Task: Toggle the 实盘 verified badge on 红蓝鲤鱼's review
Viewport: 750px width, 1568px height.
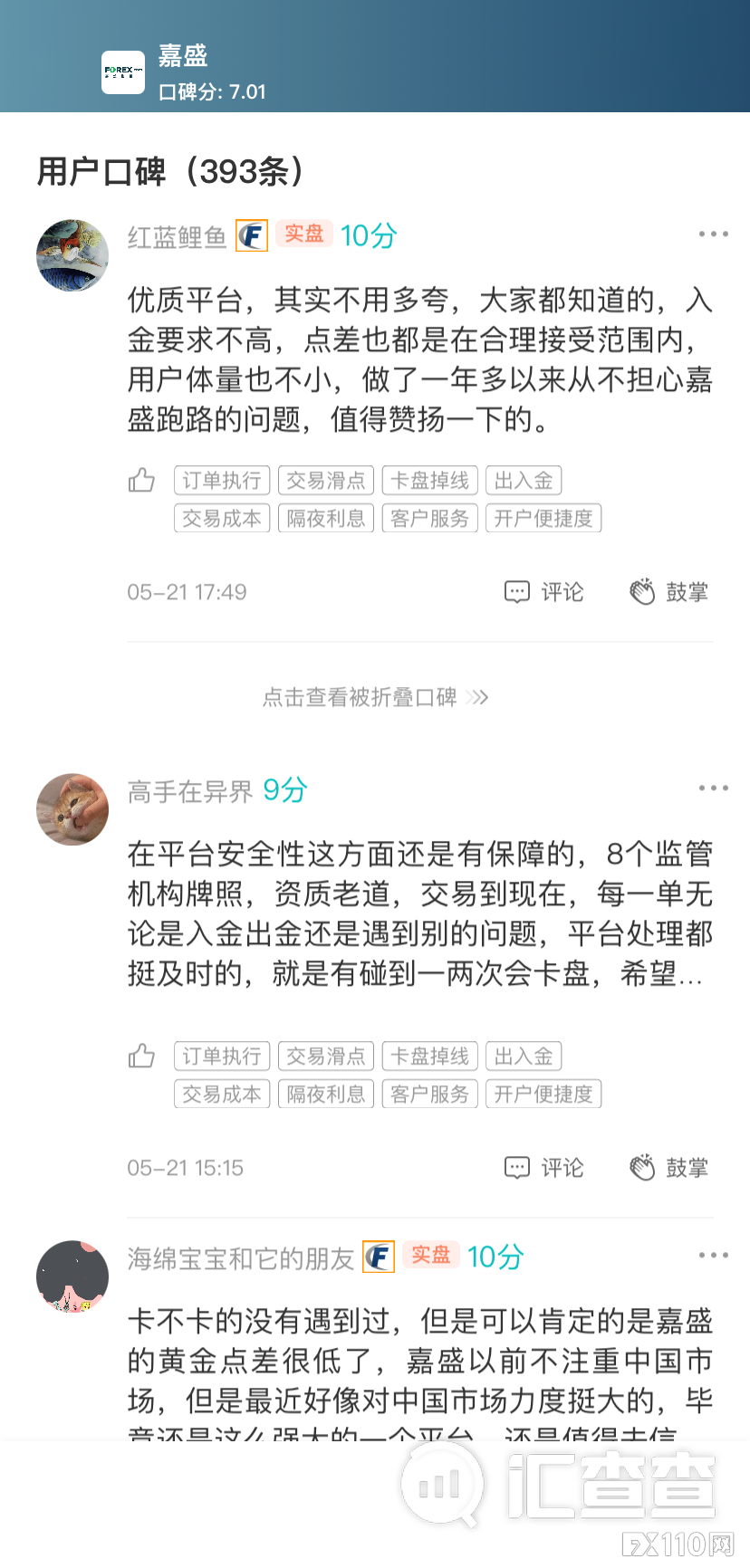Action: point(304,234)
